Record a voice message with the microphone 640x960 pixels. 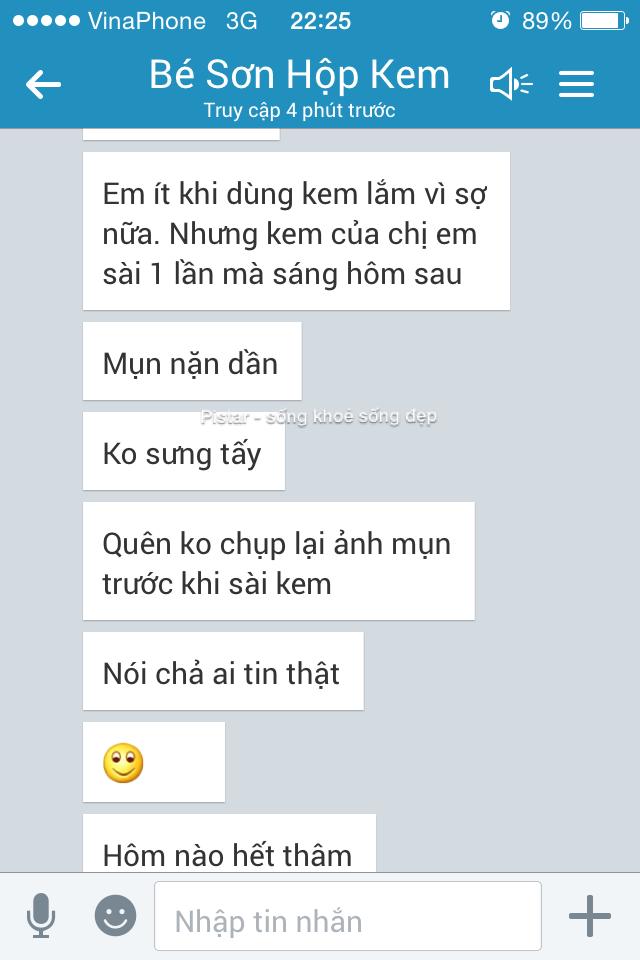tap(41, 915)
